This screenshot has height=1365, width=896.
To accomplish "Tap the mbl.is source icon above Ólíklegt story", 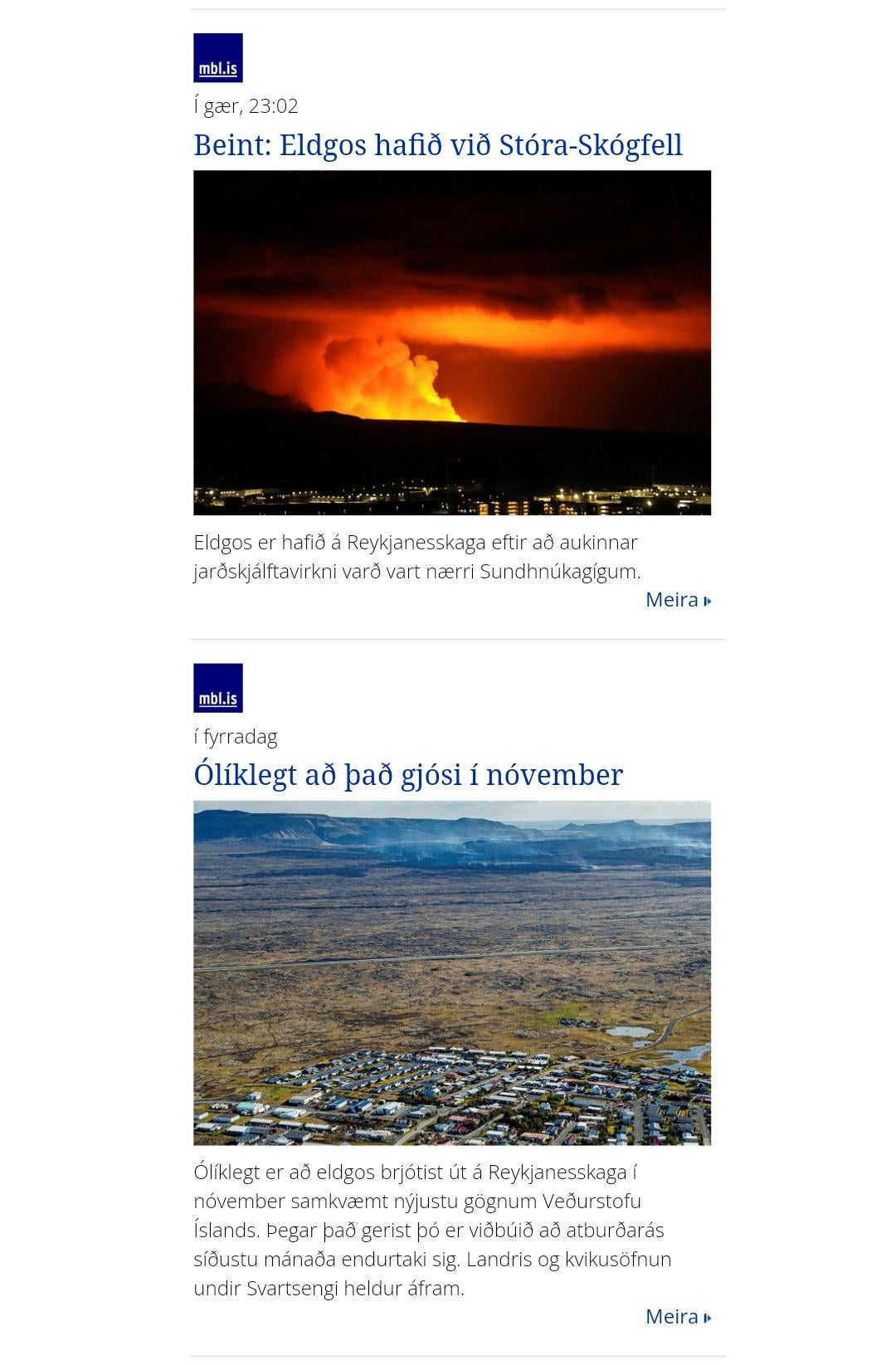I will [218, 688].
